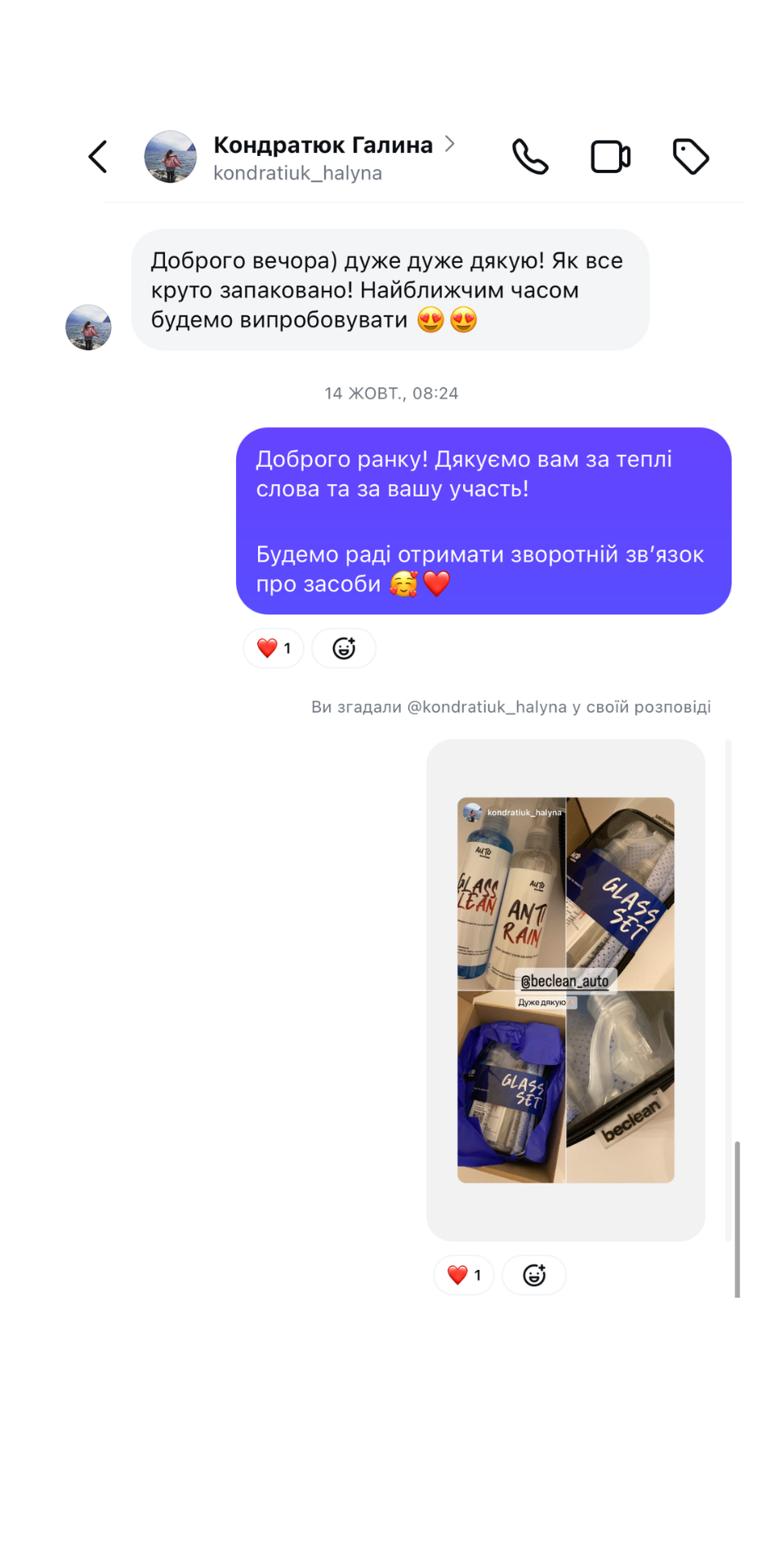The width and height of the screenshot is (784, 1568).
Task: Open the shared story mentioning @beclean_auto
Action: [565, 990]
